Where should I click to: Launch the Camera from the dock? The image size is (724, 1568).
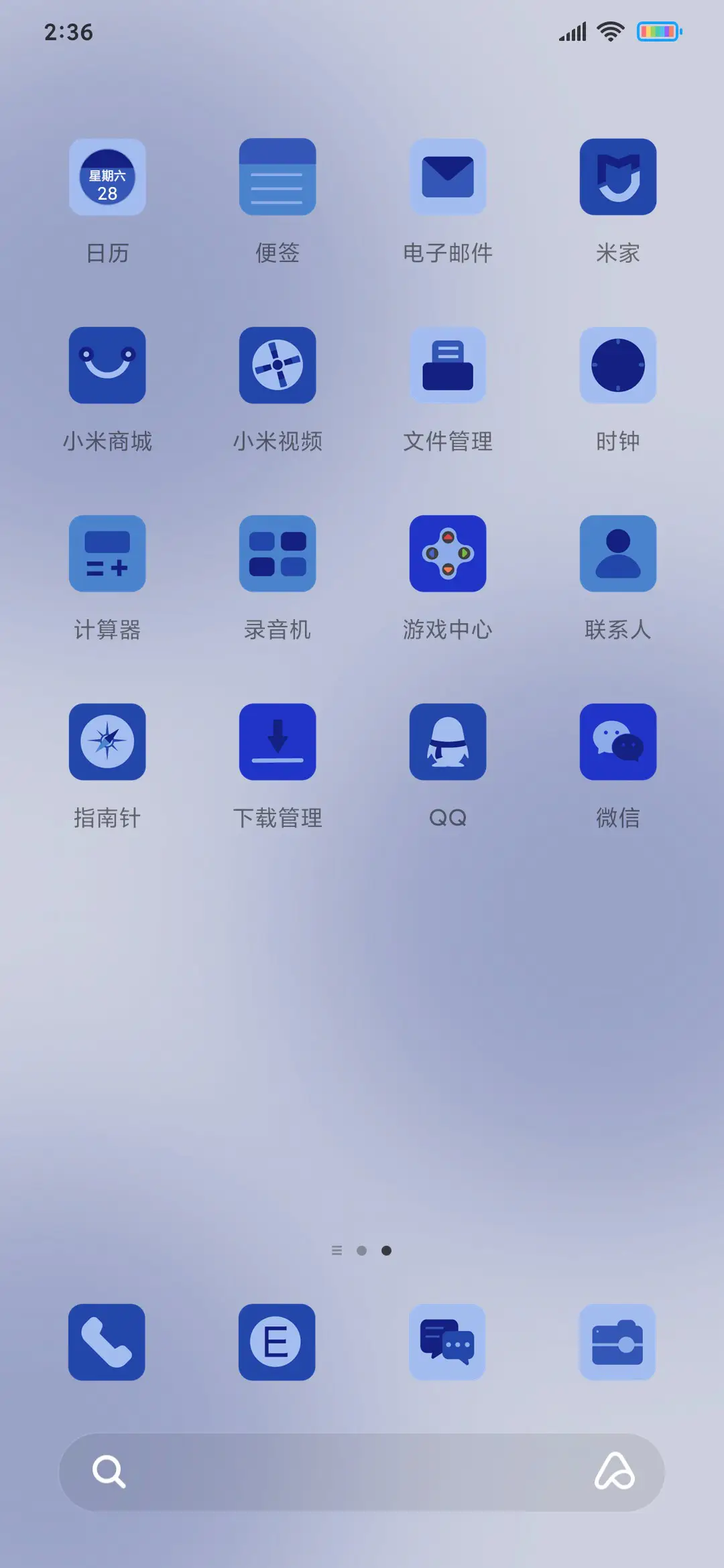(x=617, y=1344)
